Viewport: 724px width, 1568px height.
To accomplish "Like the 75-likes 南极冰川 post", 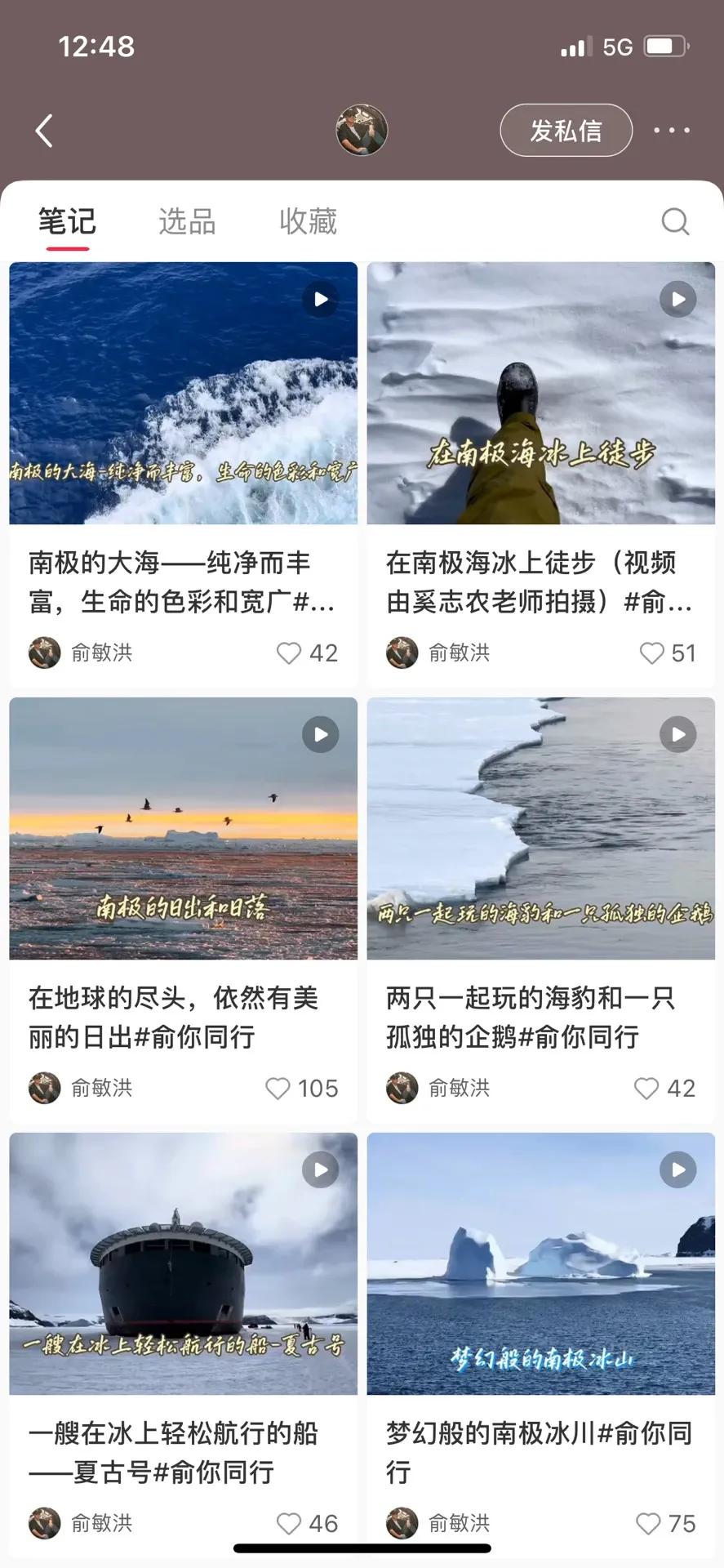I will pos(647,1523).
